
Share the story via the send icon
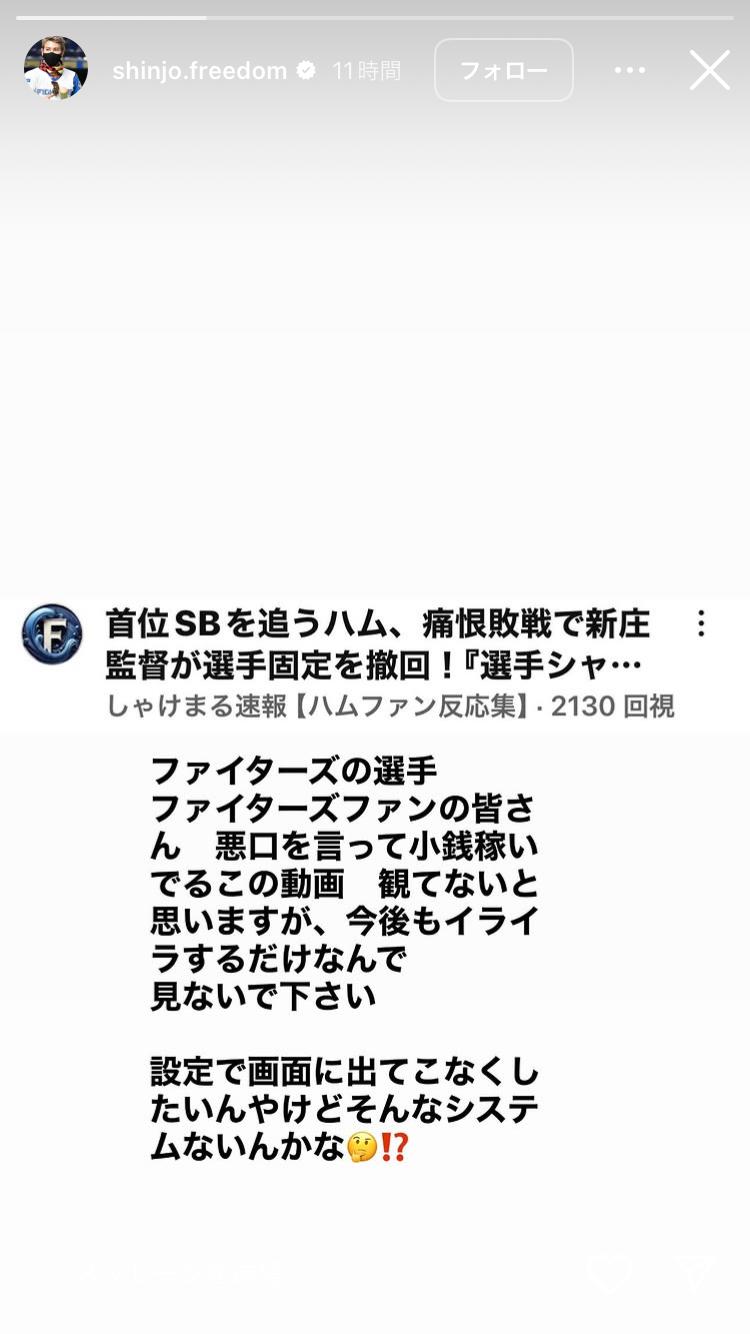695,1272
